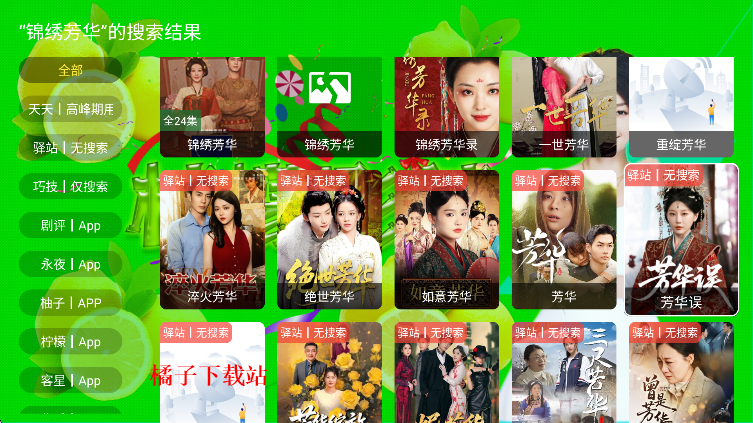Switch to 巧技 | 仅搜索 source
This screenshot has height=423, width=753.
[x=70, y=187]
